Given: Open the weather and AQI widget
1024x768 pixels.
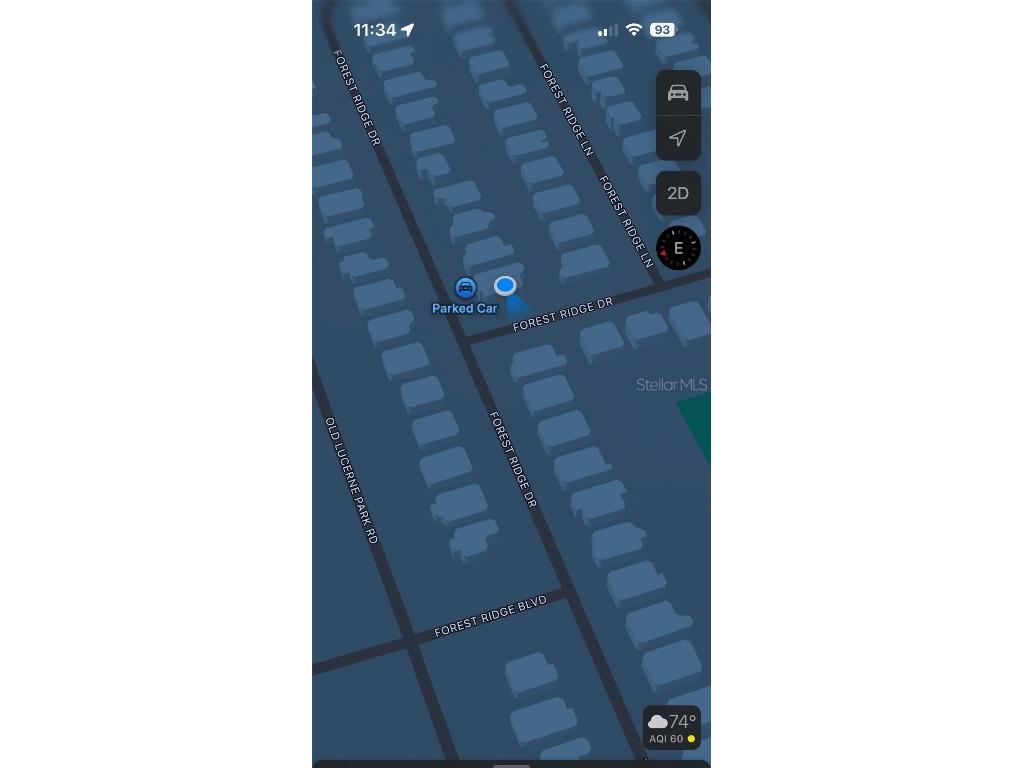Looking at the screenshot, I should (672, 728).
